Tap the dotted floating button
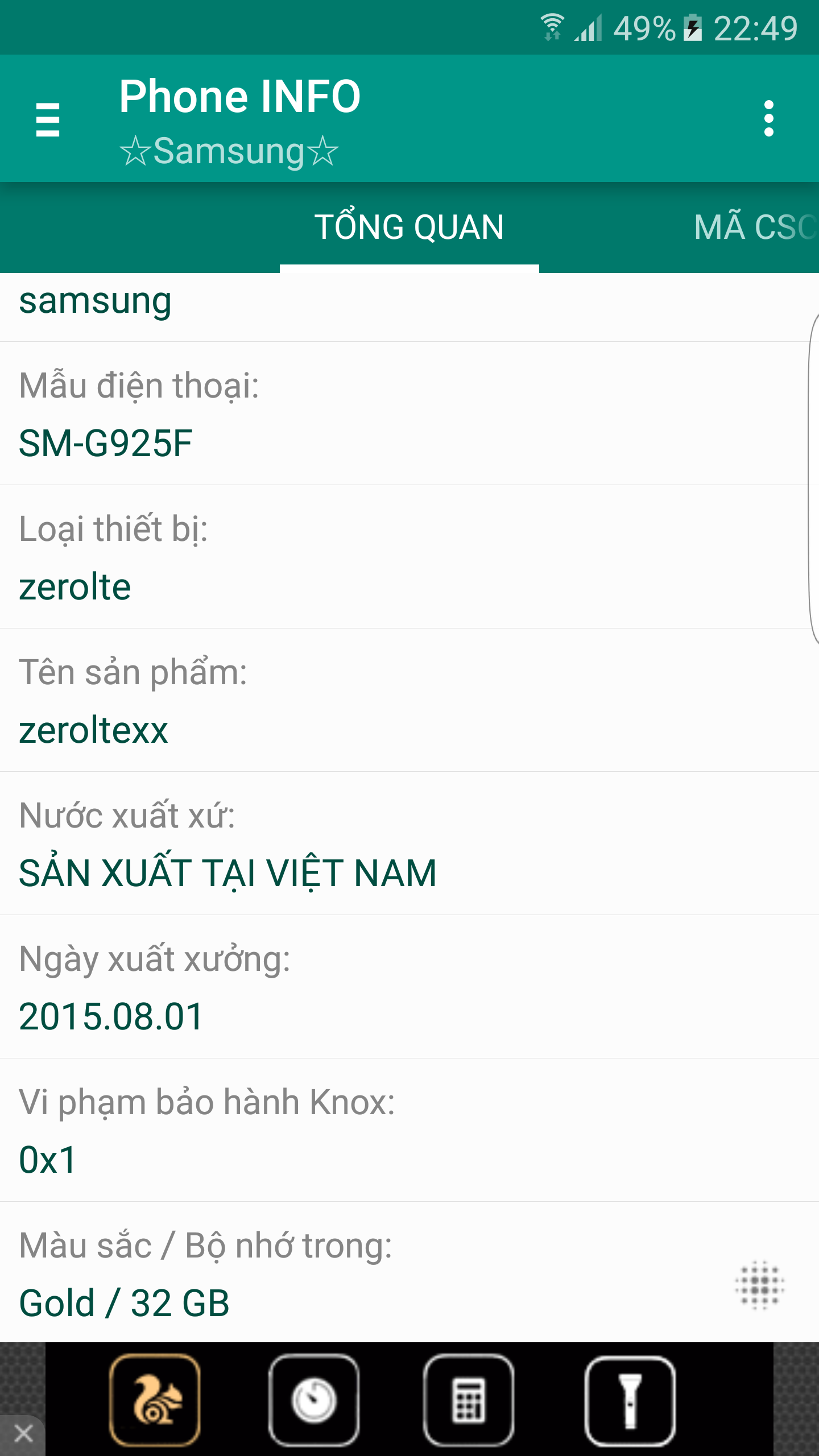The height and width of the screenshot is (1456, 819). [760, 1284]
